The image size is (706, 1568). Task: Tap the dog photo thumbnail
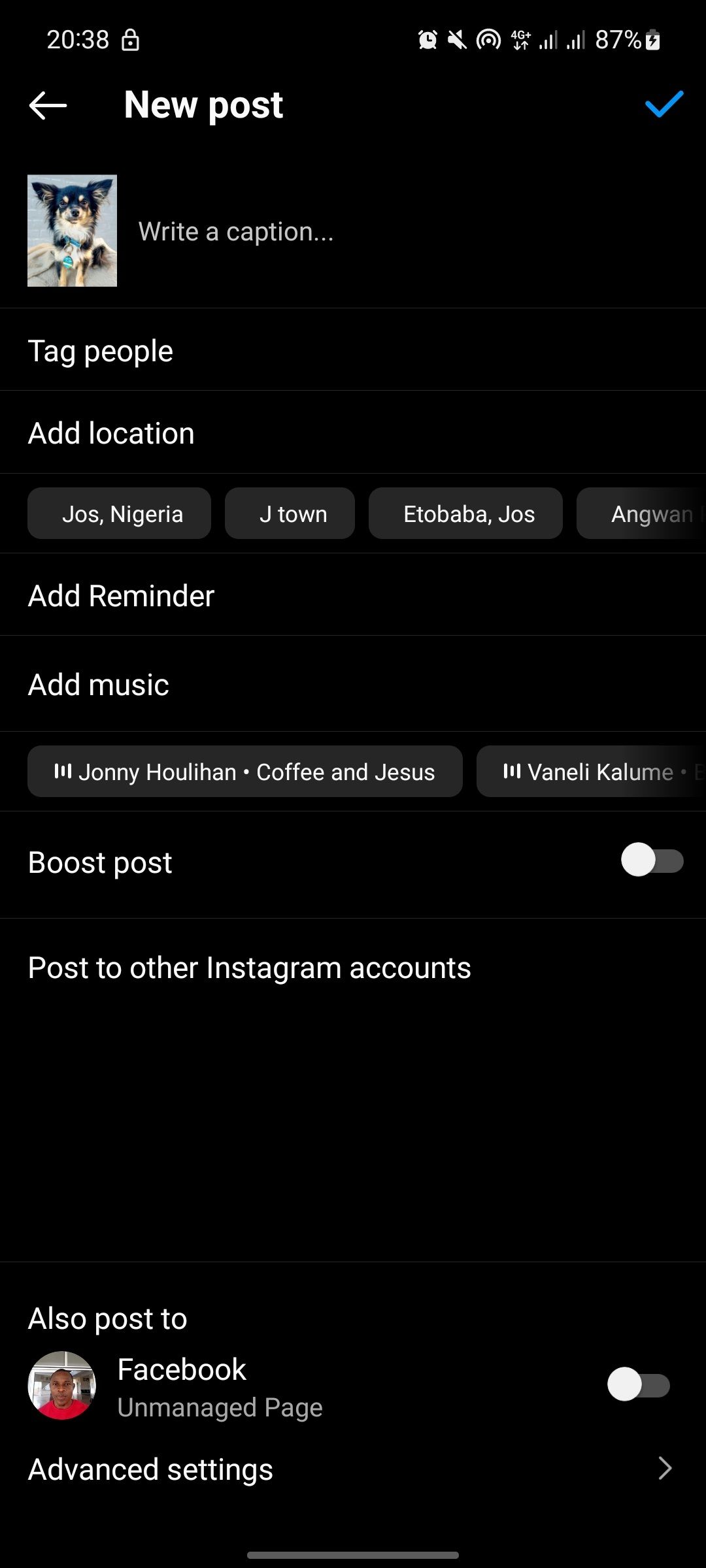point(72,231)
